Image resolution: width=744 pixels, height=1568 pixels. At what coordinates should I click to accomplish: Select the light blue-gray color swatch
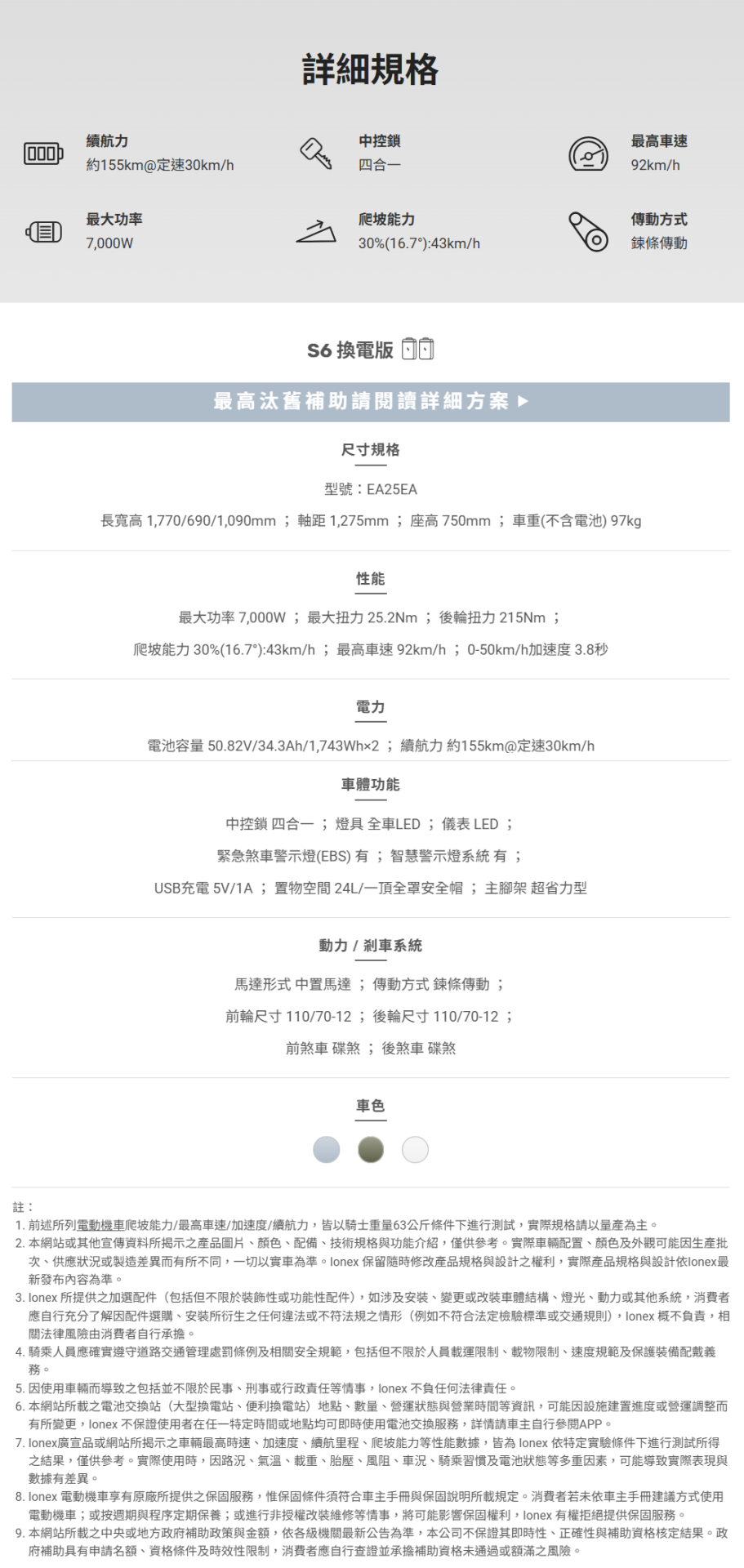point(326,1149)
